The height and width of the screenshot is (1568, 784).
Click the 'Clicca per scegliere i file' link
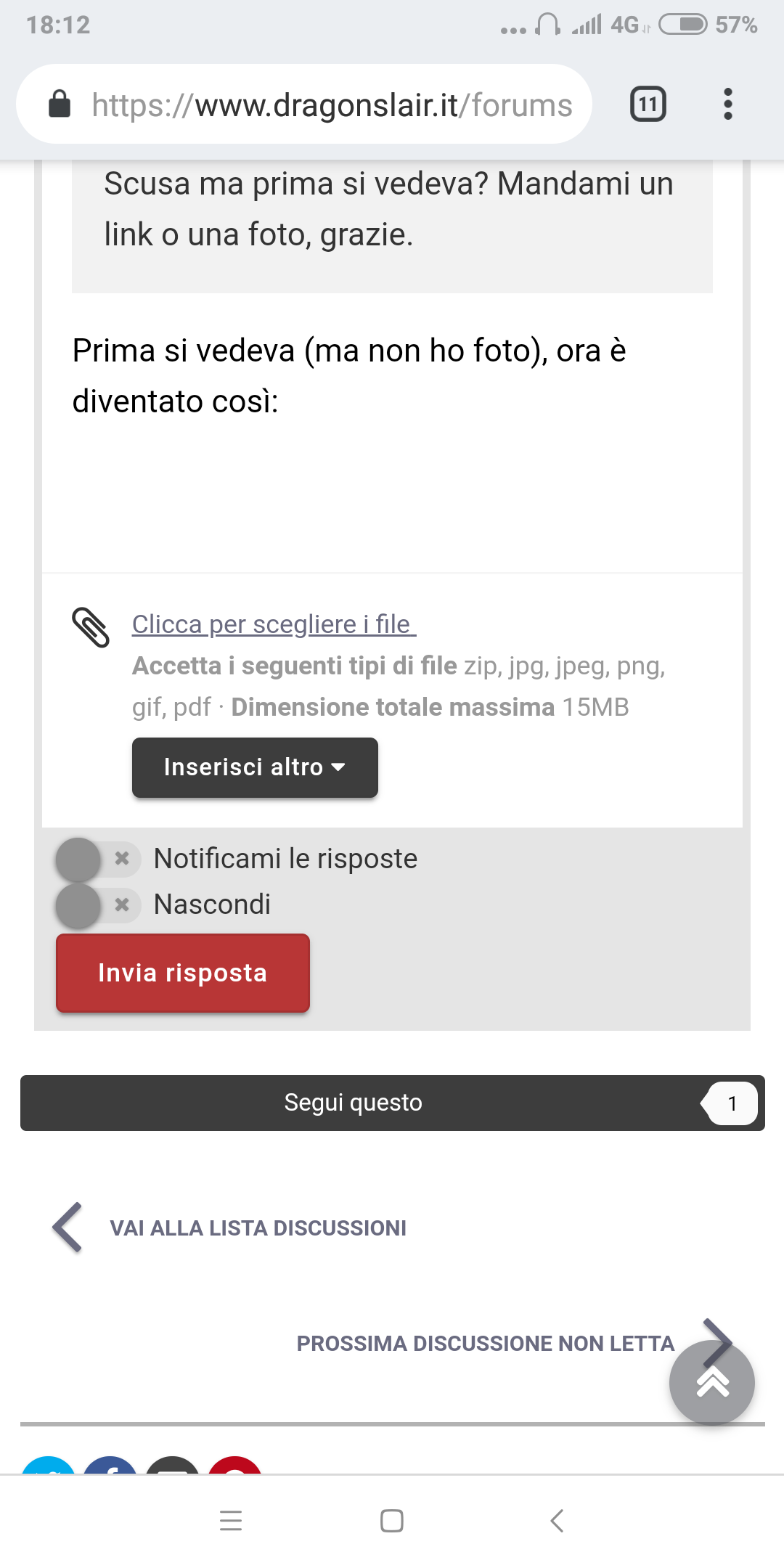point(274,624)
